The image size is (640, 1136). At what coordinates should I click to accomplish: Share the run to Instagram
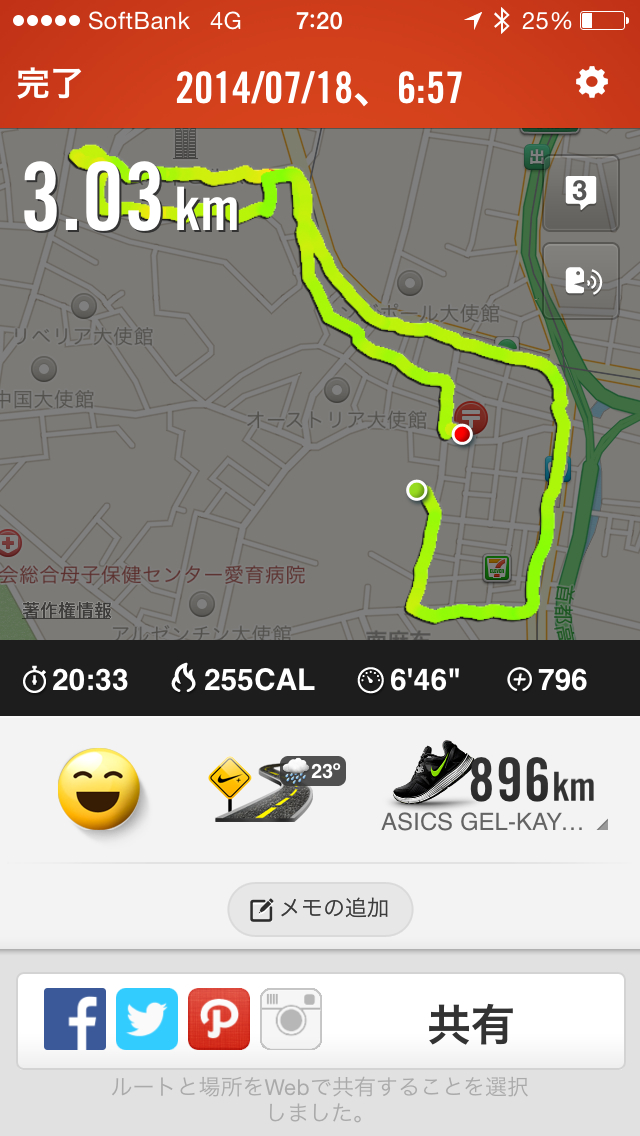291,1019
